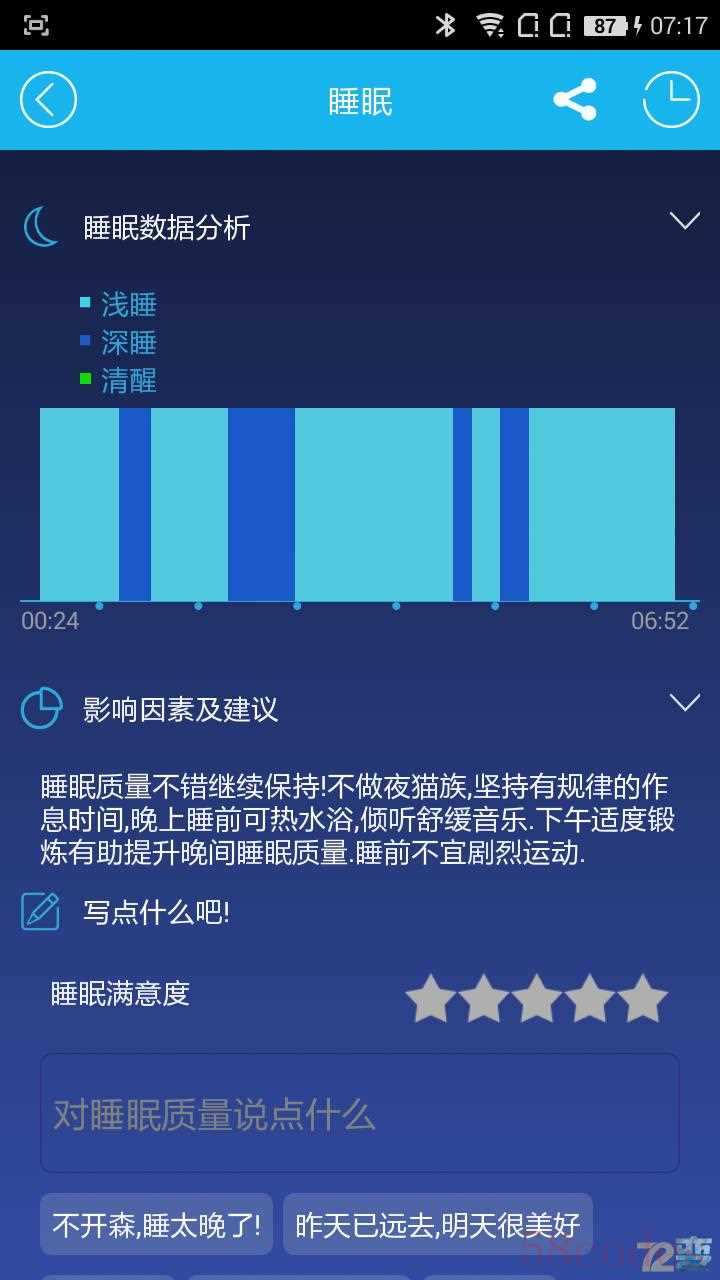Focus the 对睡眠质量说点什么 text field

click(360, 1113)
